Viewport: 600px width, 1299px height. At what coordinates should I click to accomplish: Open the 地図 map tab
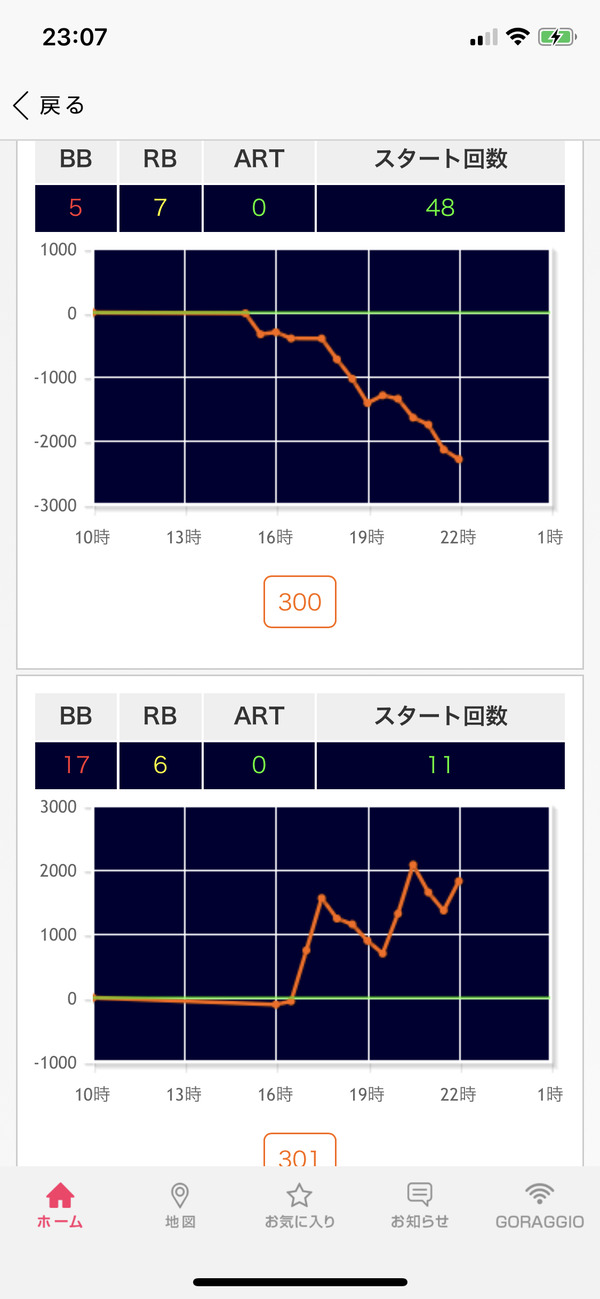pos(180,1206)
